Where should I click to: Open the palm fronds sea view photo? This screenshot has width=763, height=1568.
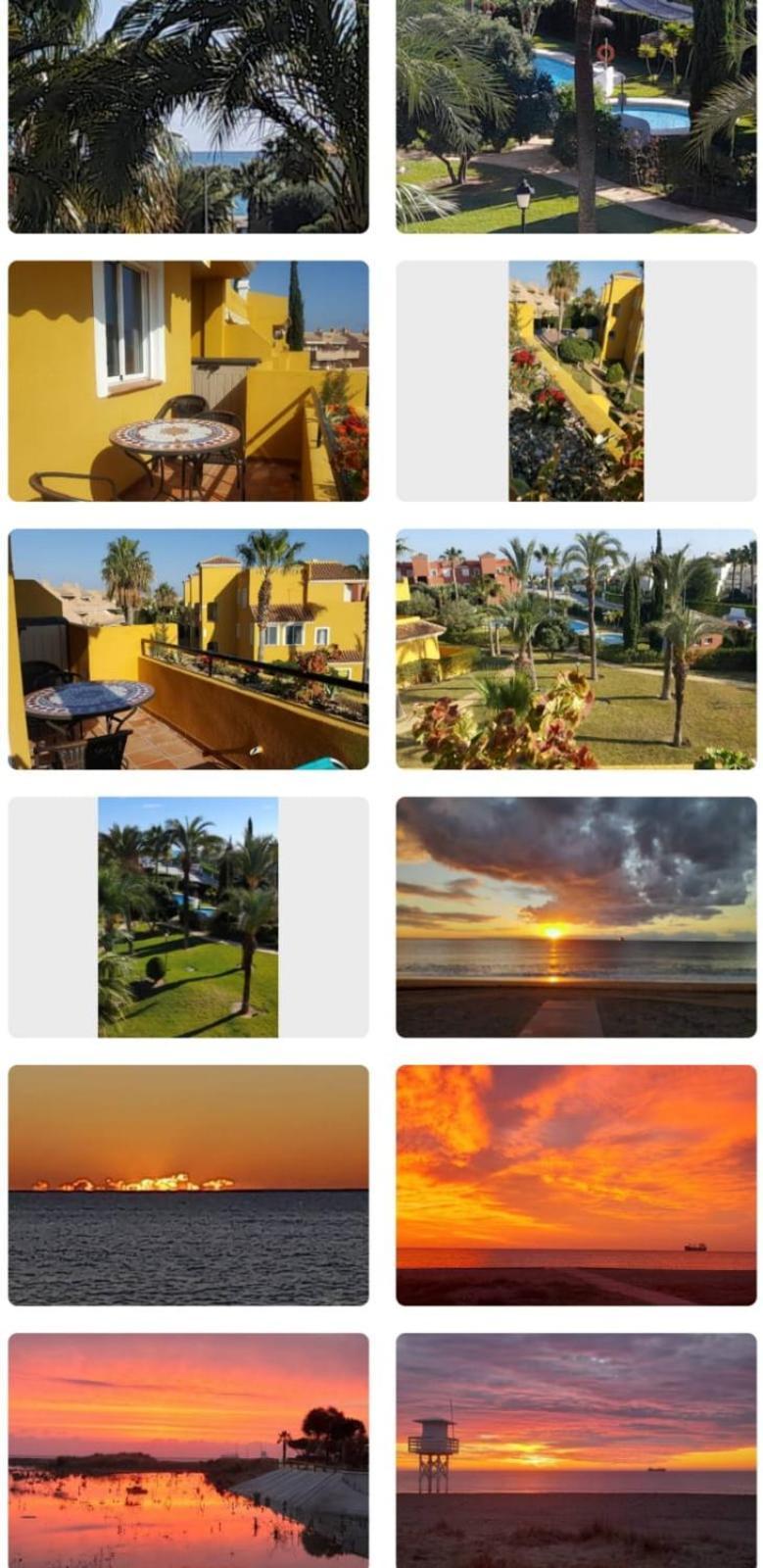[188, 116]
